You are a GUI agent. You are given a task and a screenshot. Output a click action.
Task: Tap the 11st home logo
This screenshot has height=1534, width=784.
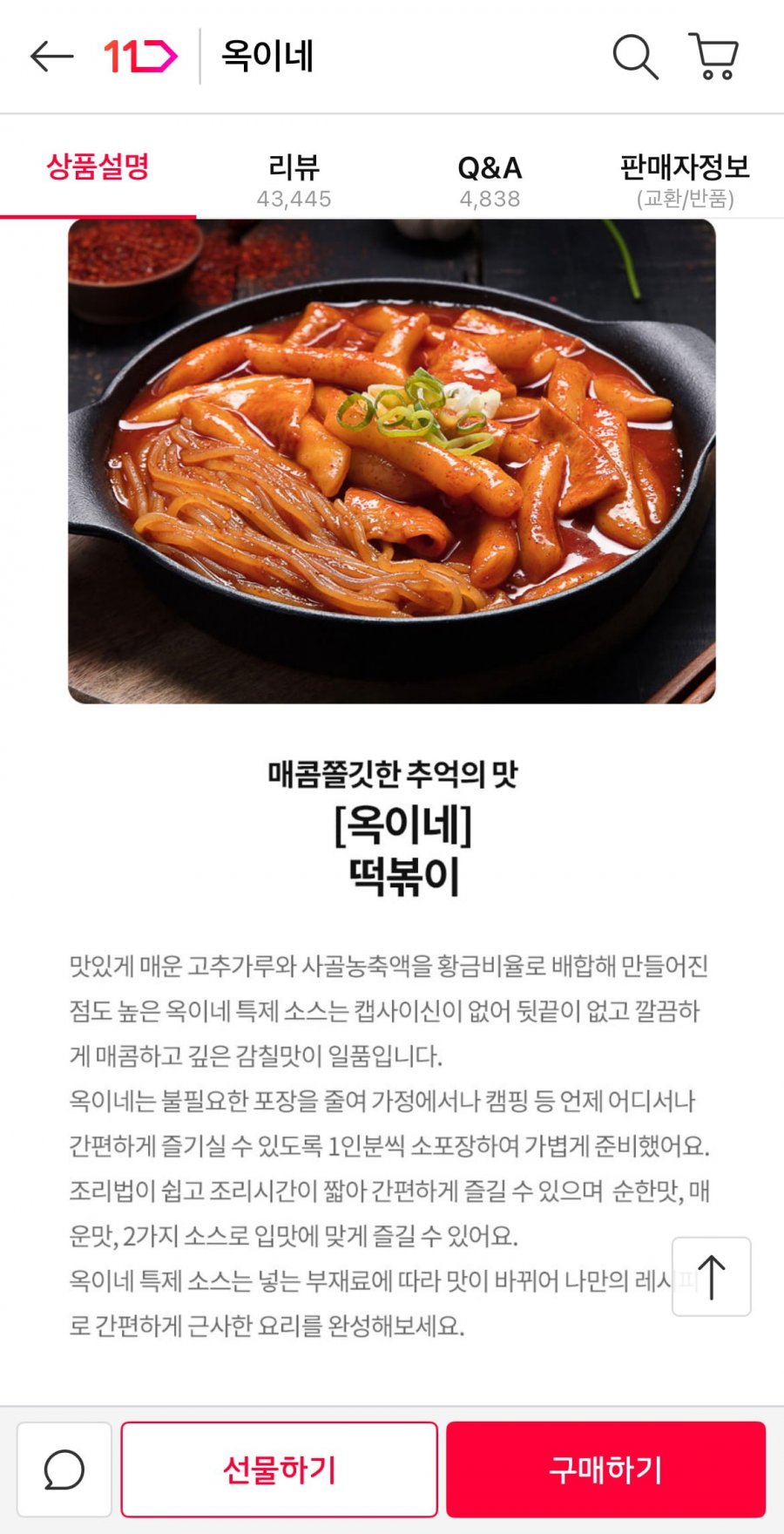(140, 57)
